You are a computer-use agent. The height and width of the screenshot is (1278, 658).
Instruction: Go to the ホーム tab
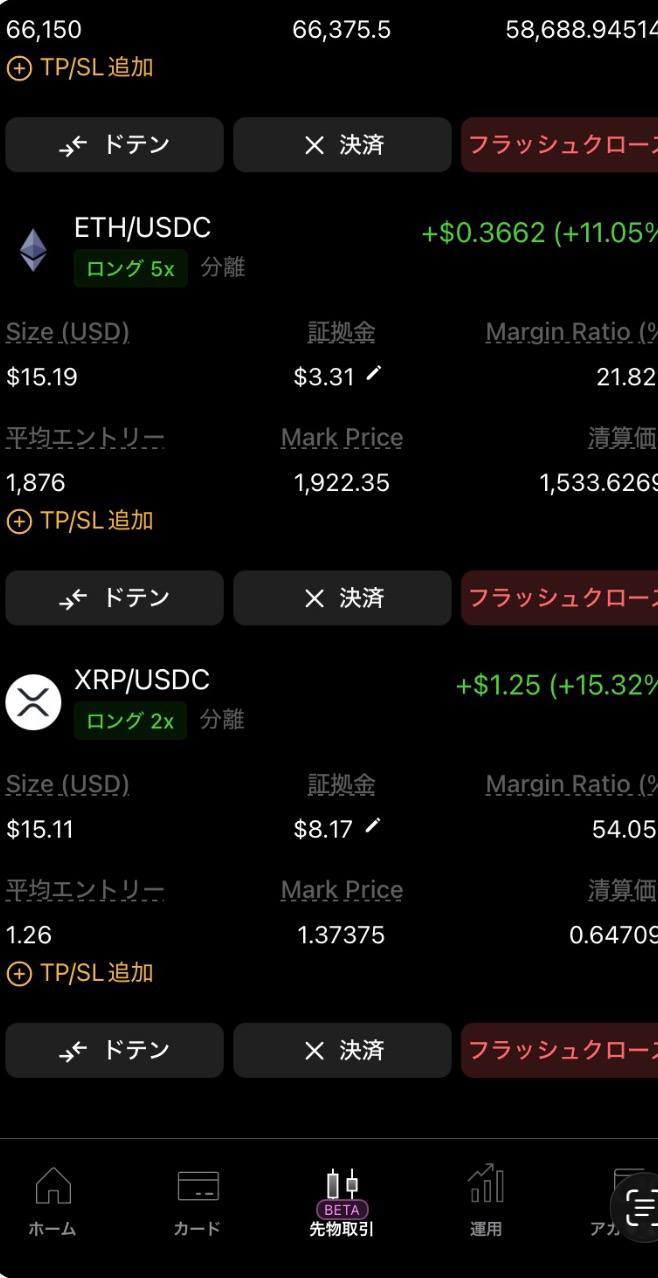tap(52, 1202)
